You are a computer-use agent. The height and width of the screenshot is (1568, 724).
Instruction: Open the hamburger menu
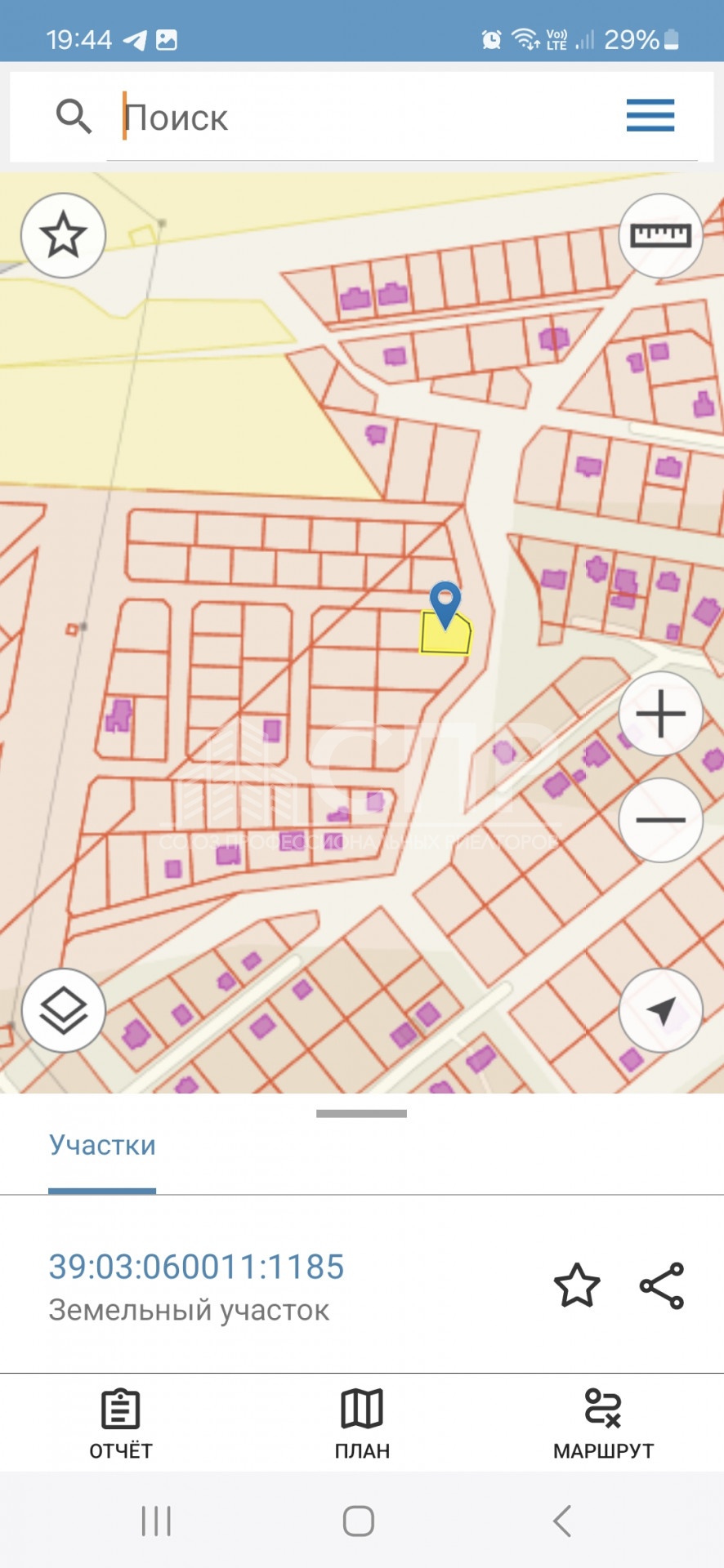tap(650, 115)
